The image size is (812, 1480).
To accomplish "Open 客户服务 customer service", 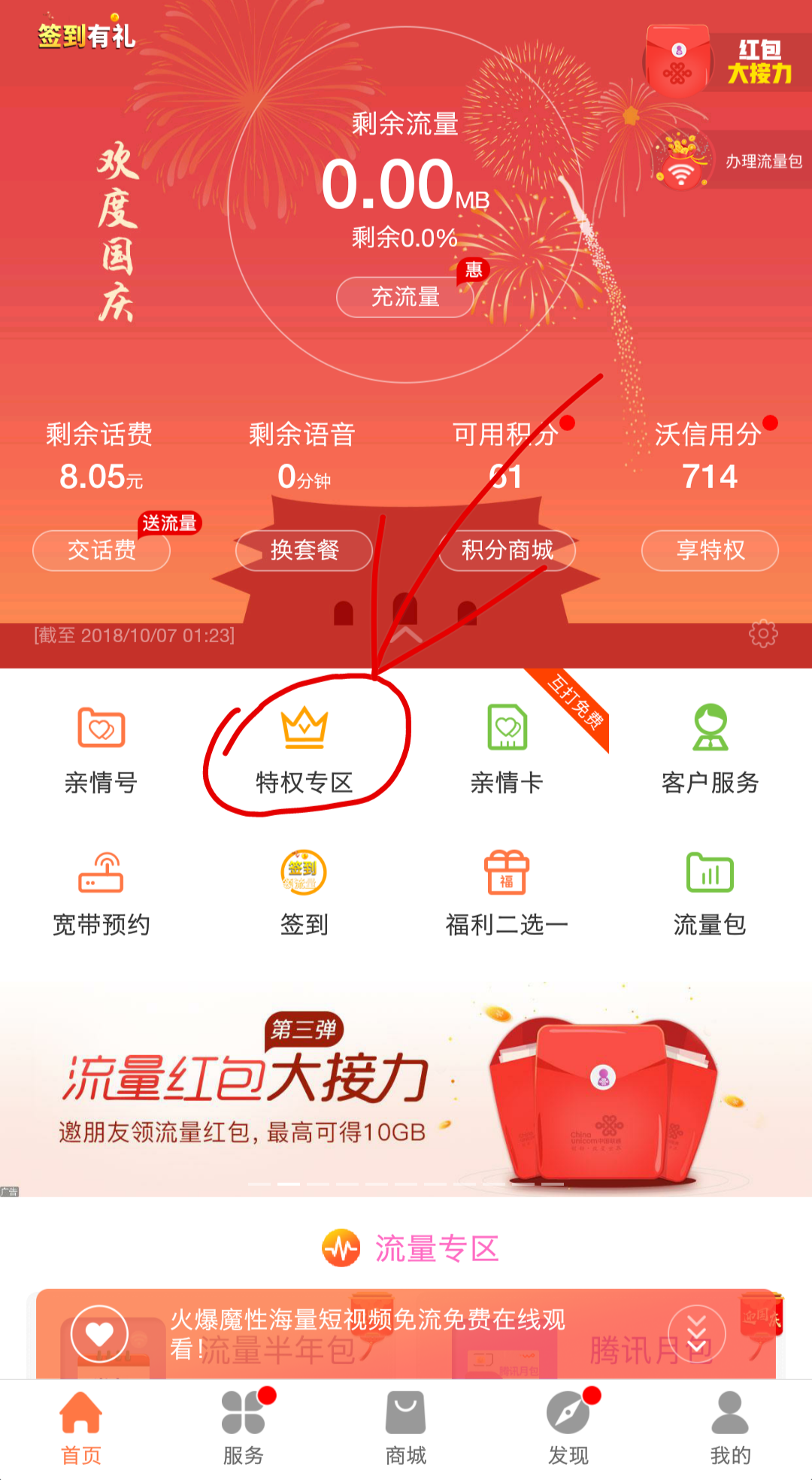I will [x=710, y=749].
